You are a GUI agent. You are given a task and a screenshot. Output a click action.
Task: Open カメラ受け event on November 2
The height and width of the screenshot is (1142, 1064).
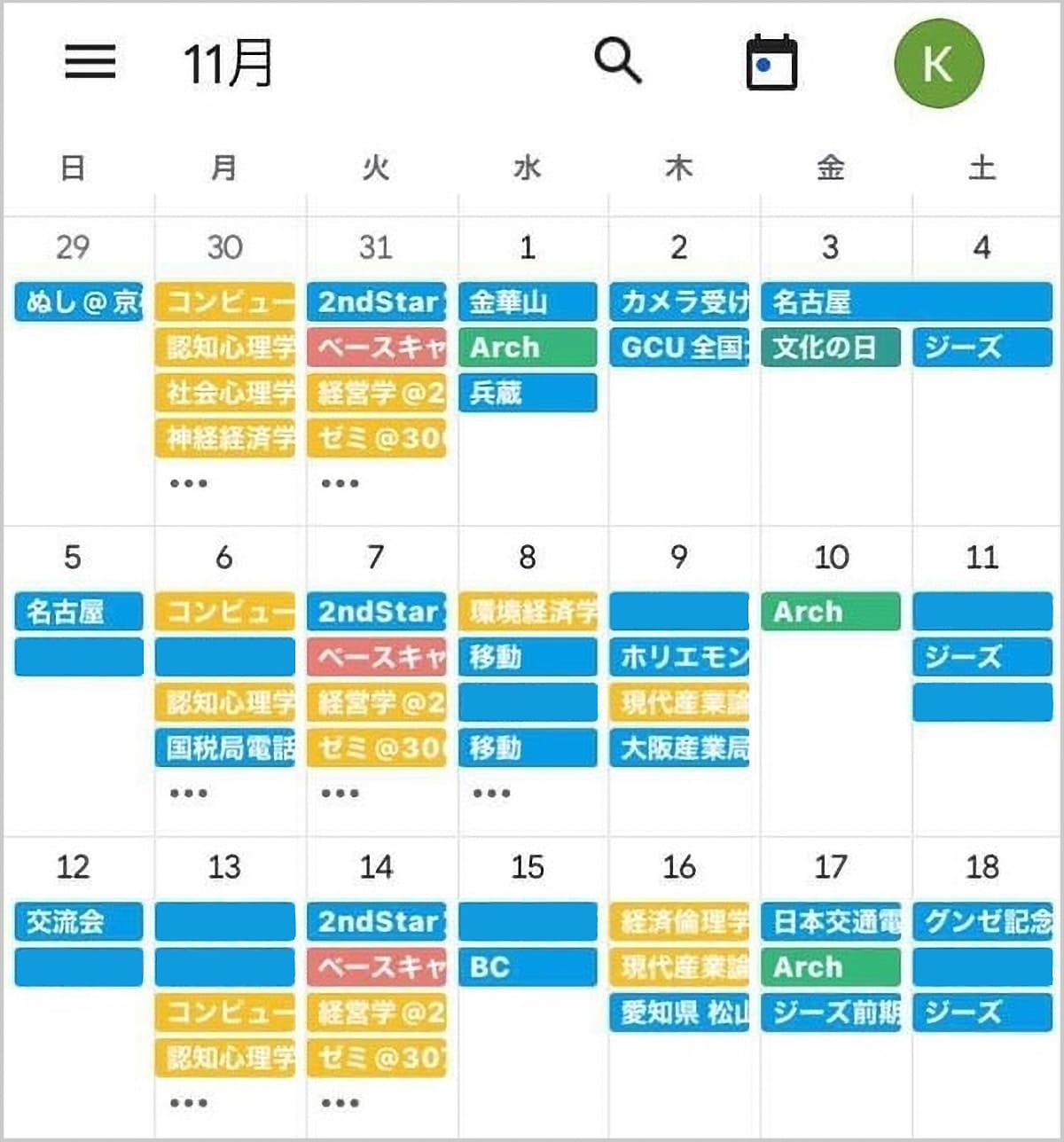tap(679, 302)
